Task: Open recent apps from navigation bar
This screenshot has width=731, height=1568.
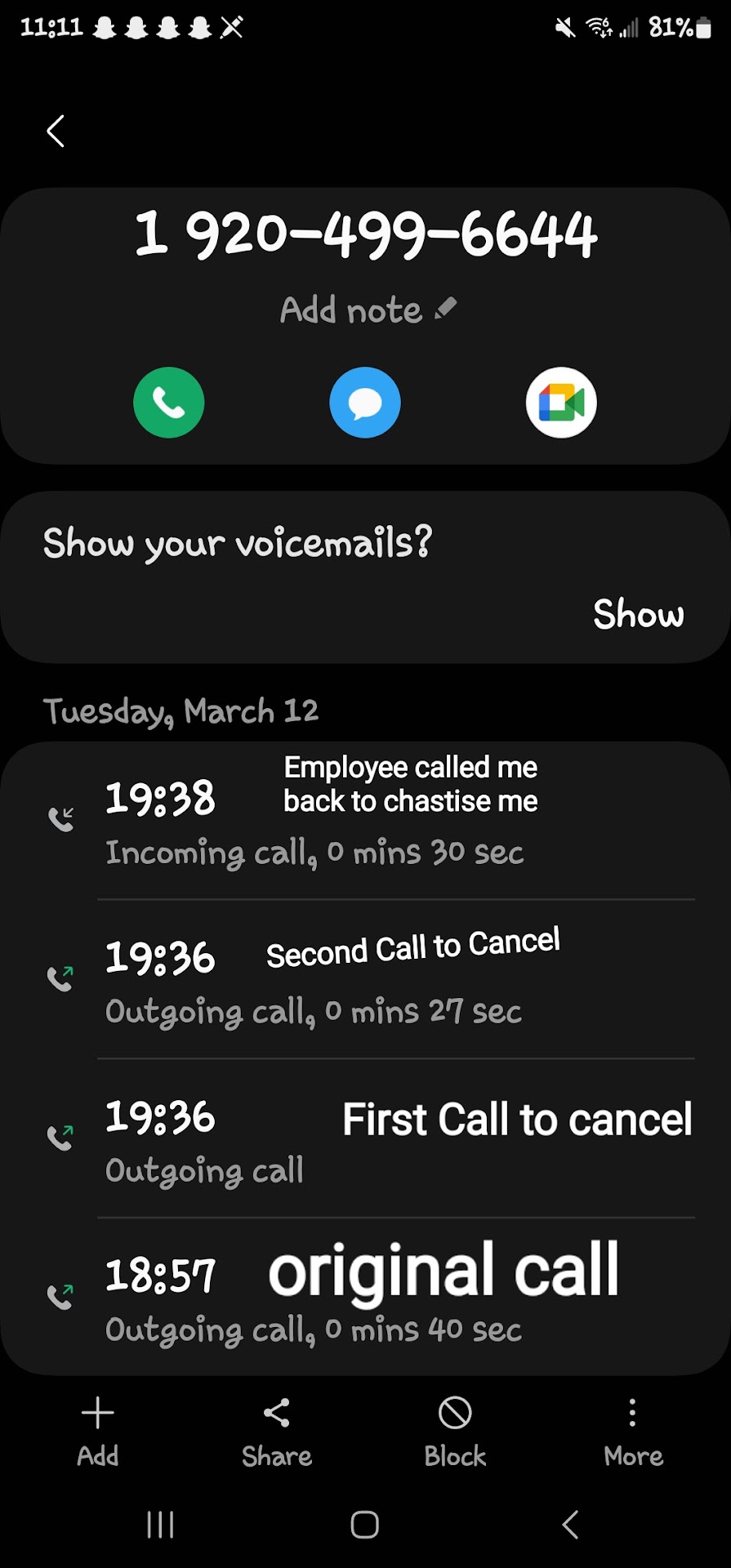Action: 160,1524
